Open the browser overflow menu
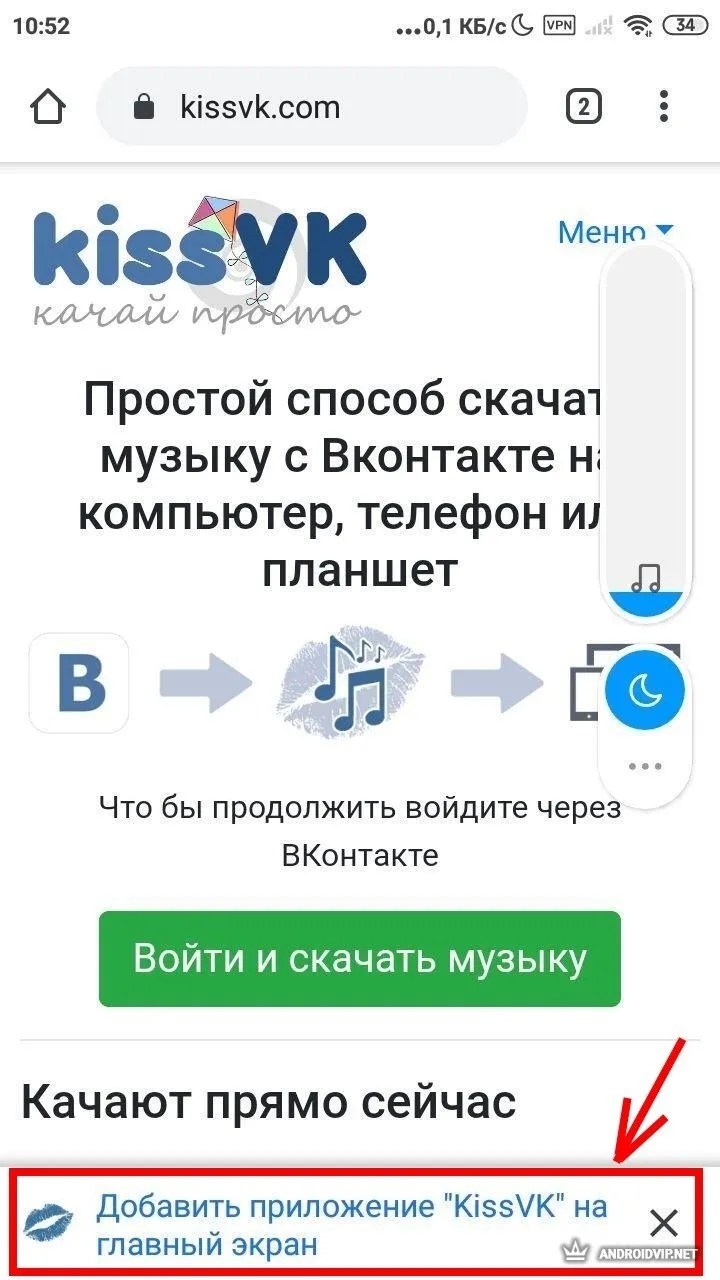This screenshot has height=1280, width=720. coord(664,107)
